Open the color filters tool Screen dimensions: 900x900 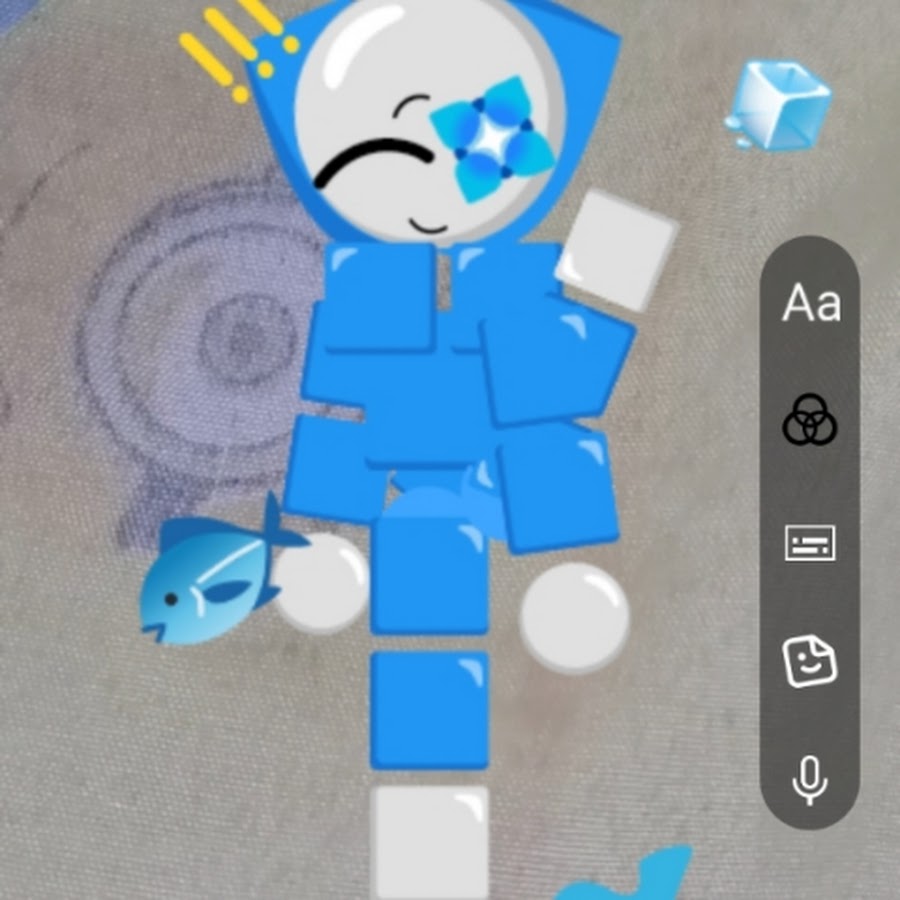pyautogui.click(x=809, y=421)
